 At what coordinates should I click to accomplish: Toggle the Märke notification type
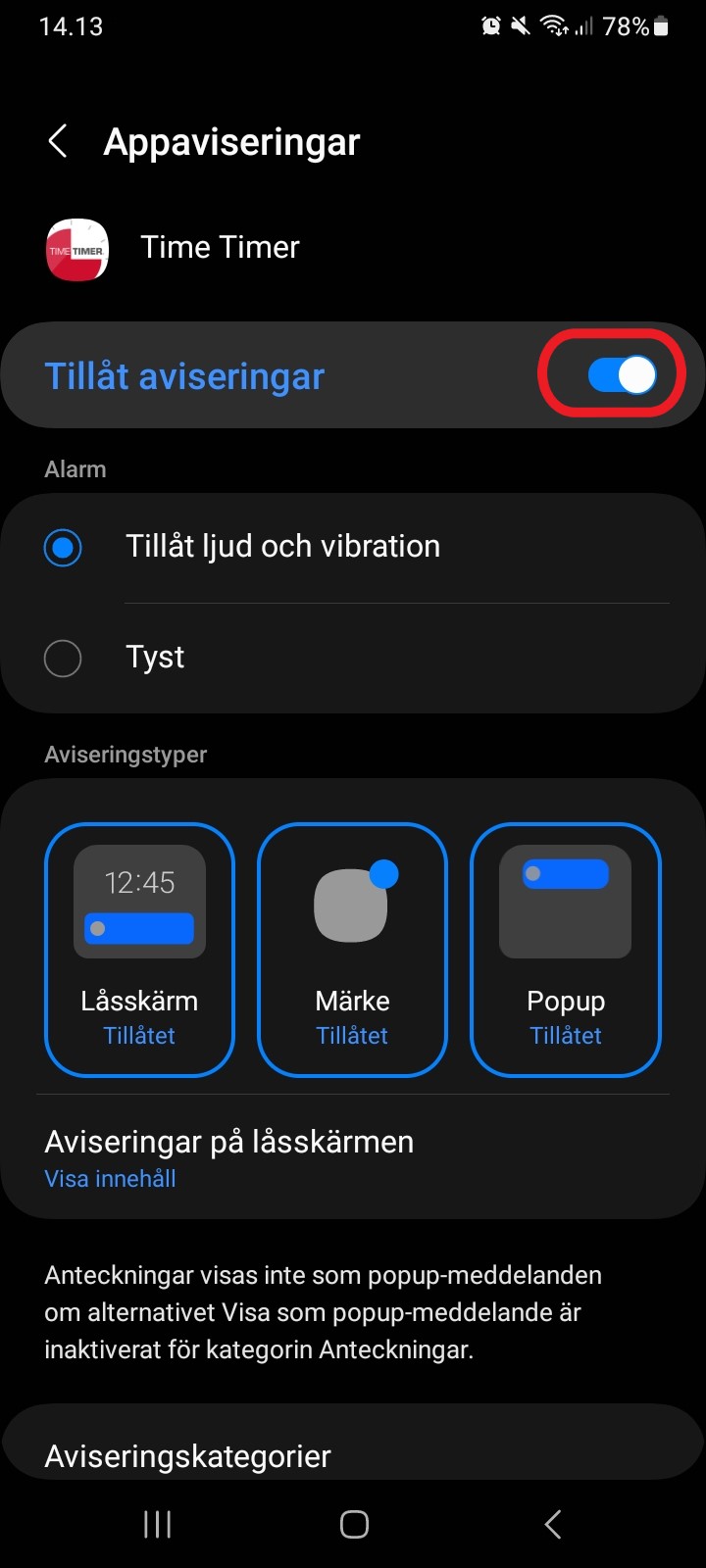(x=352, y=950)
